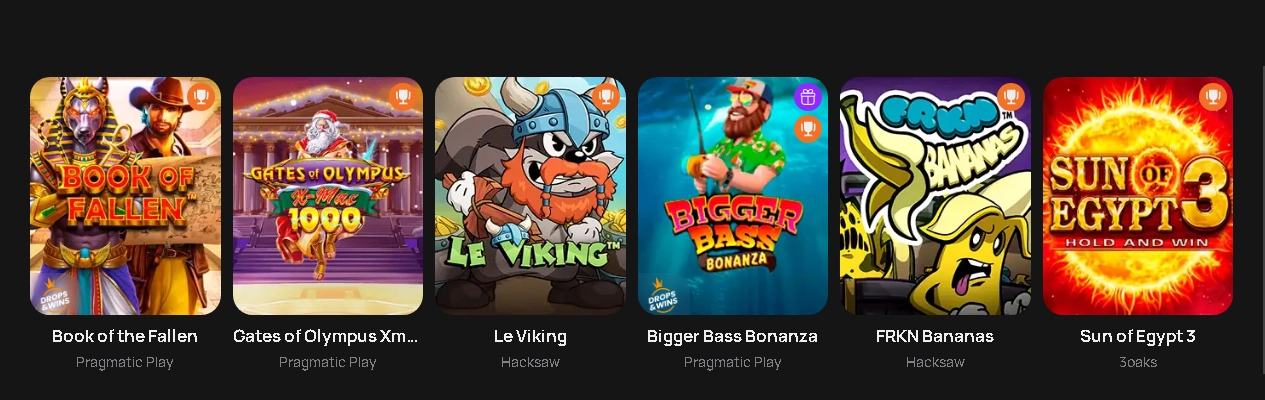Play Bigger Bass Bonanza

click(733, 197)
